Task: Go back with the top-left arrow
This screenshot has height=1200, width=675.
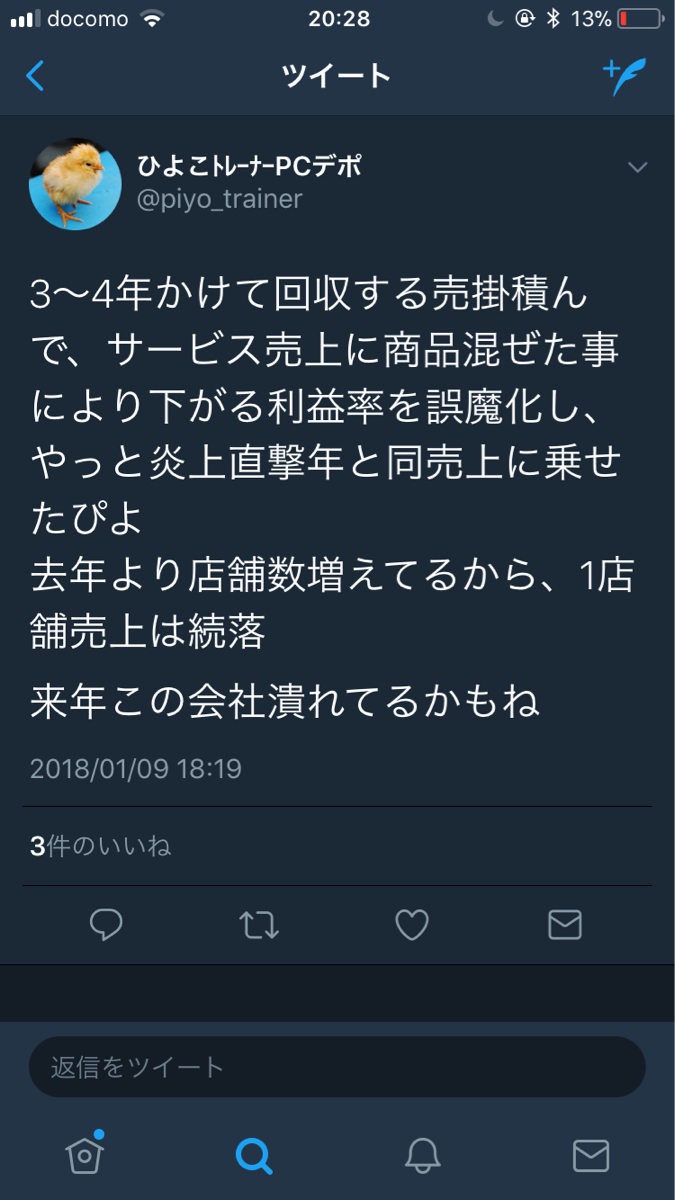Action: tap(35, 76)
